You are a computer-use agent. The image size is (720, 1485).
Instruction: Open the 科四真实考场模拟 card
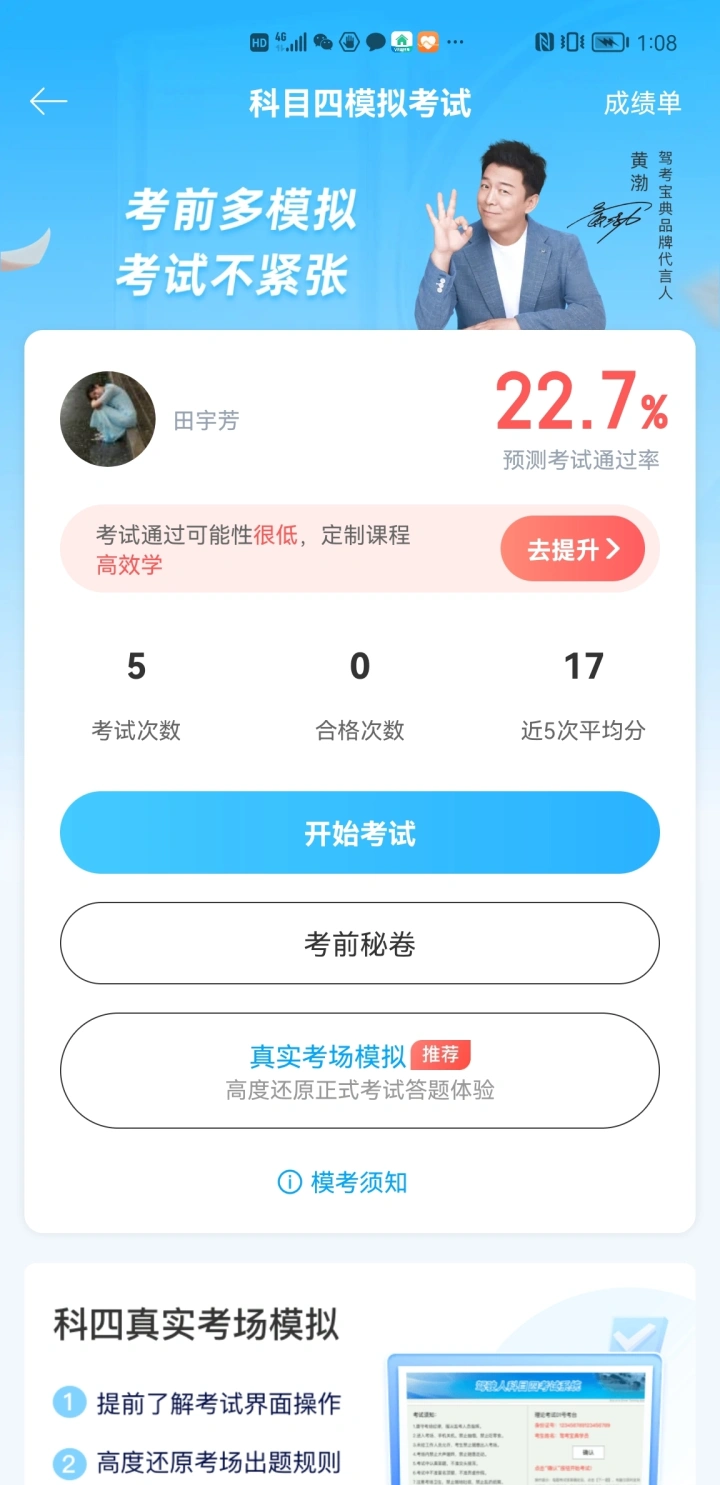pyautogui.click(x=360, y=1380)
